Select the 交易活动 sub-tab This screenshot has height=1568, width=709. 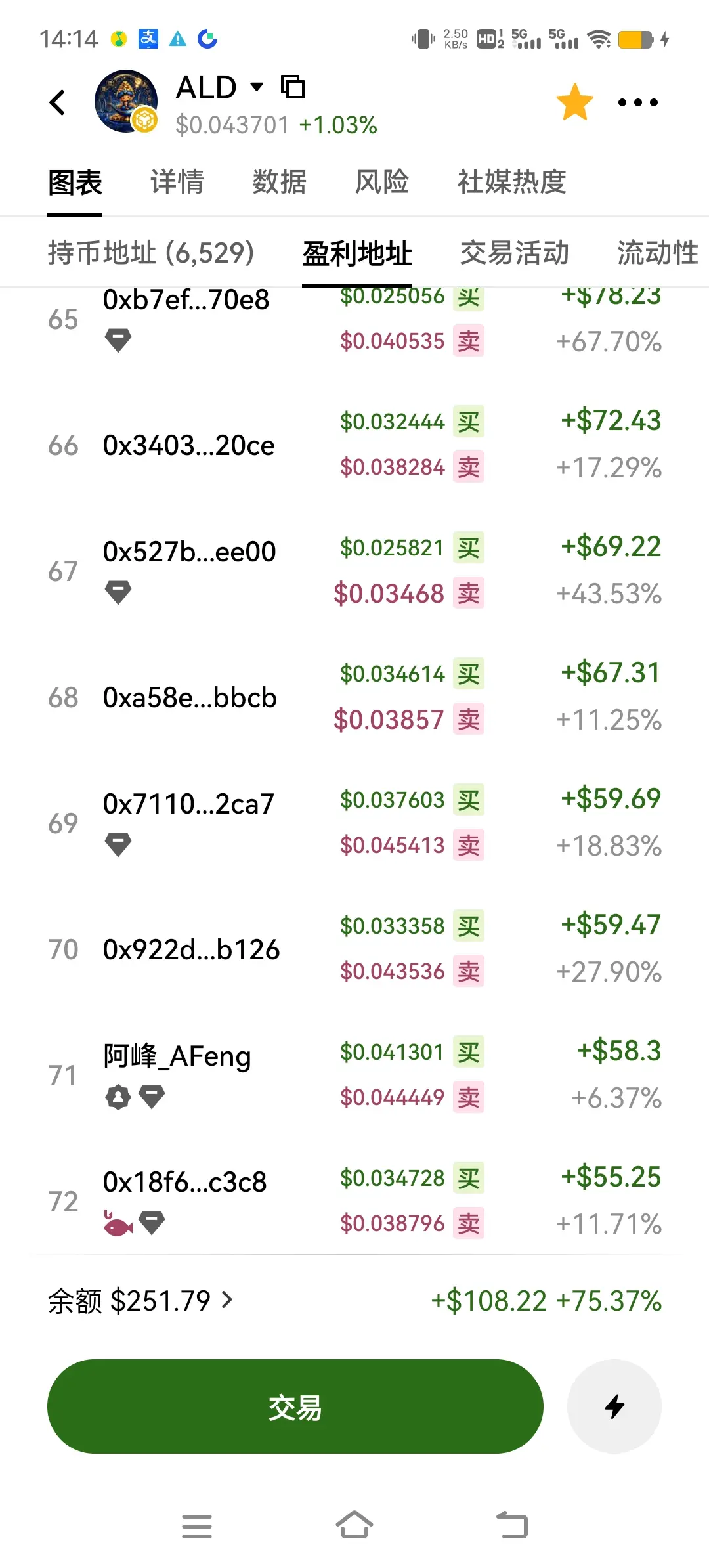(515, 253)
